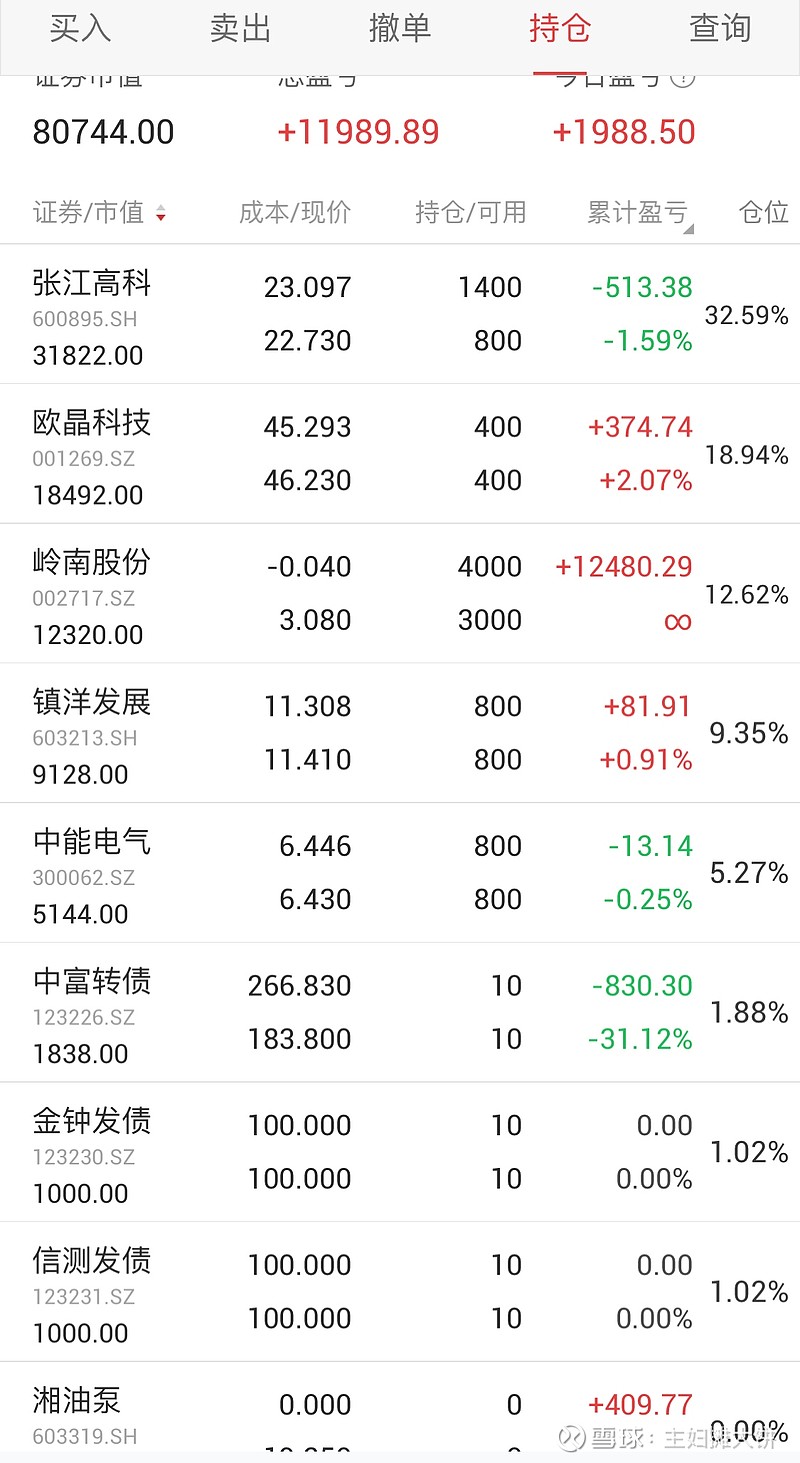800x1463 pixels.
Task: Open the 金钟发债 holding row
Action: click(400, 1152)
